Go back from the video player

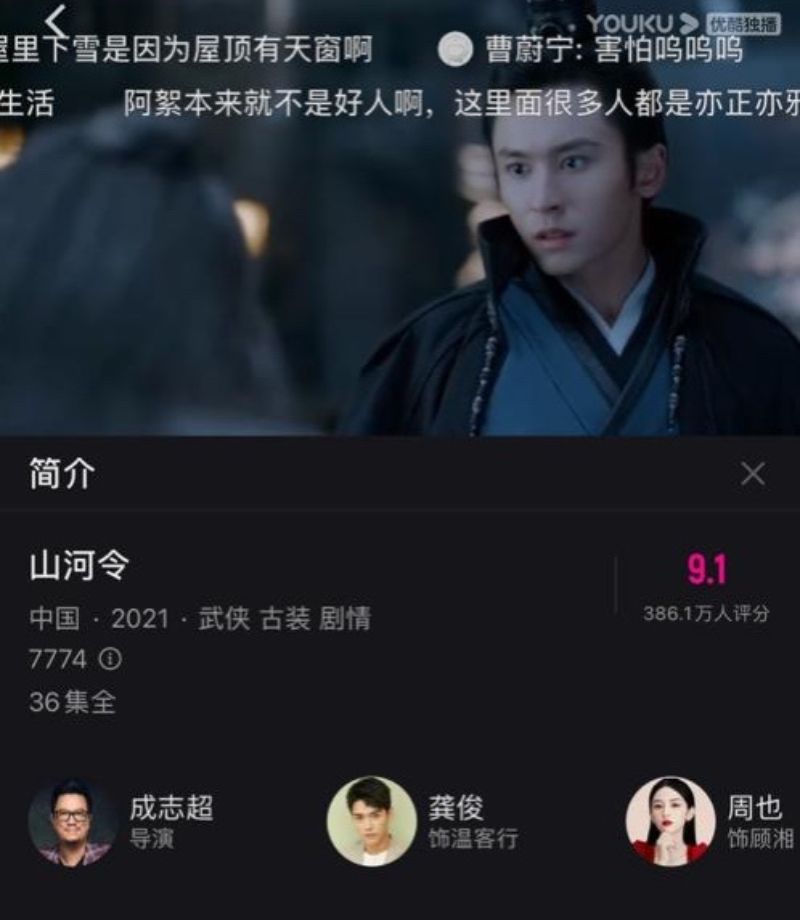(56, 19)
